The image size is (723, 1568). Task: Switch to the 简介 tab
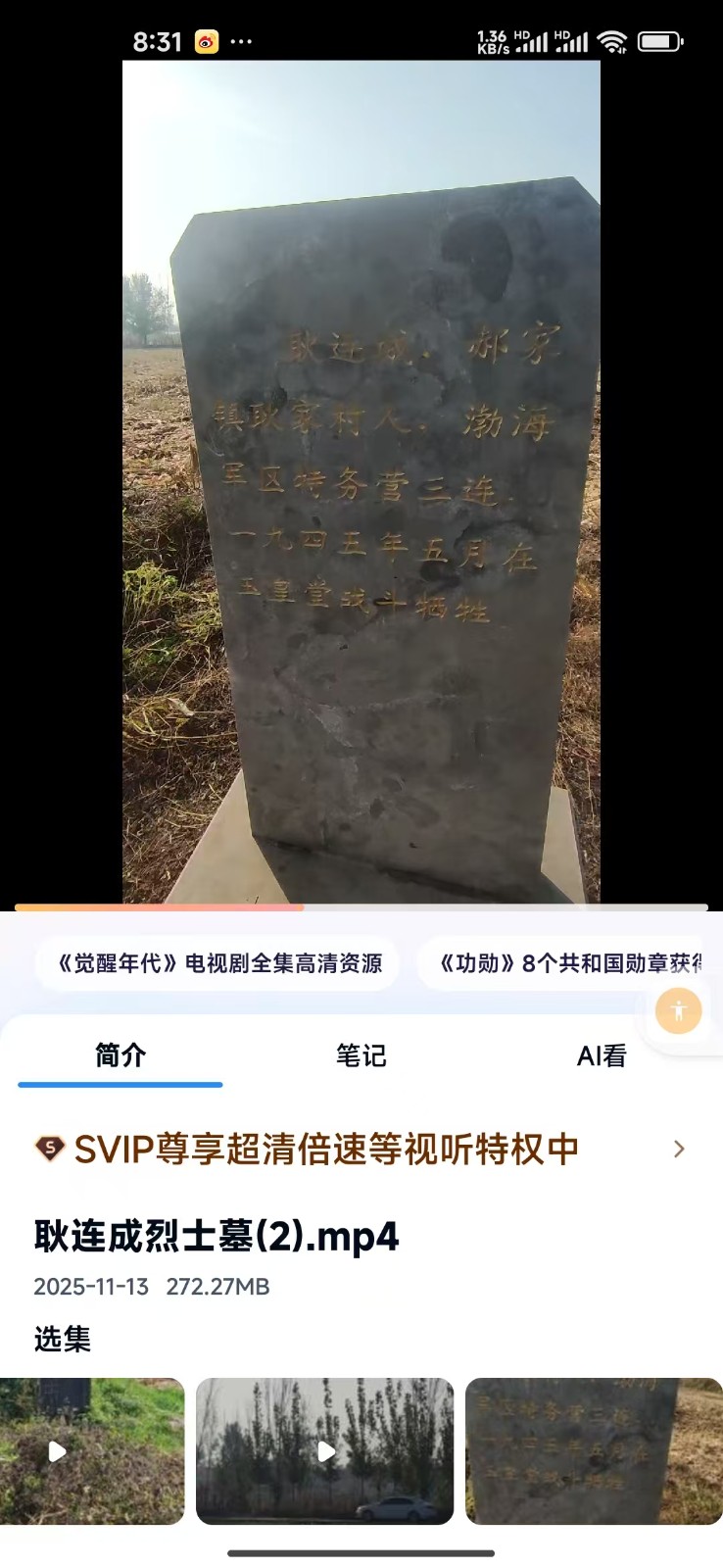pyautogui.click(x=120, y=1055)
